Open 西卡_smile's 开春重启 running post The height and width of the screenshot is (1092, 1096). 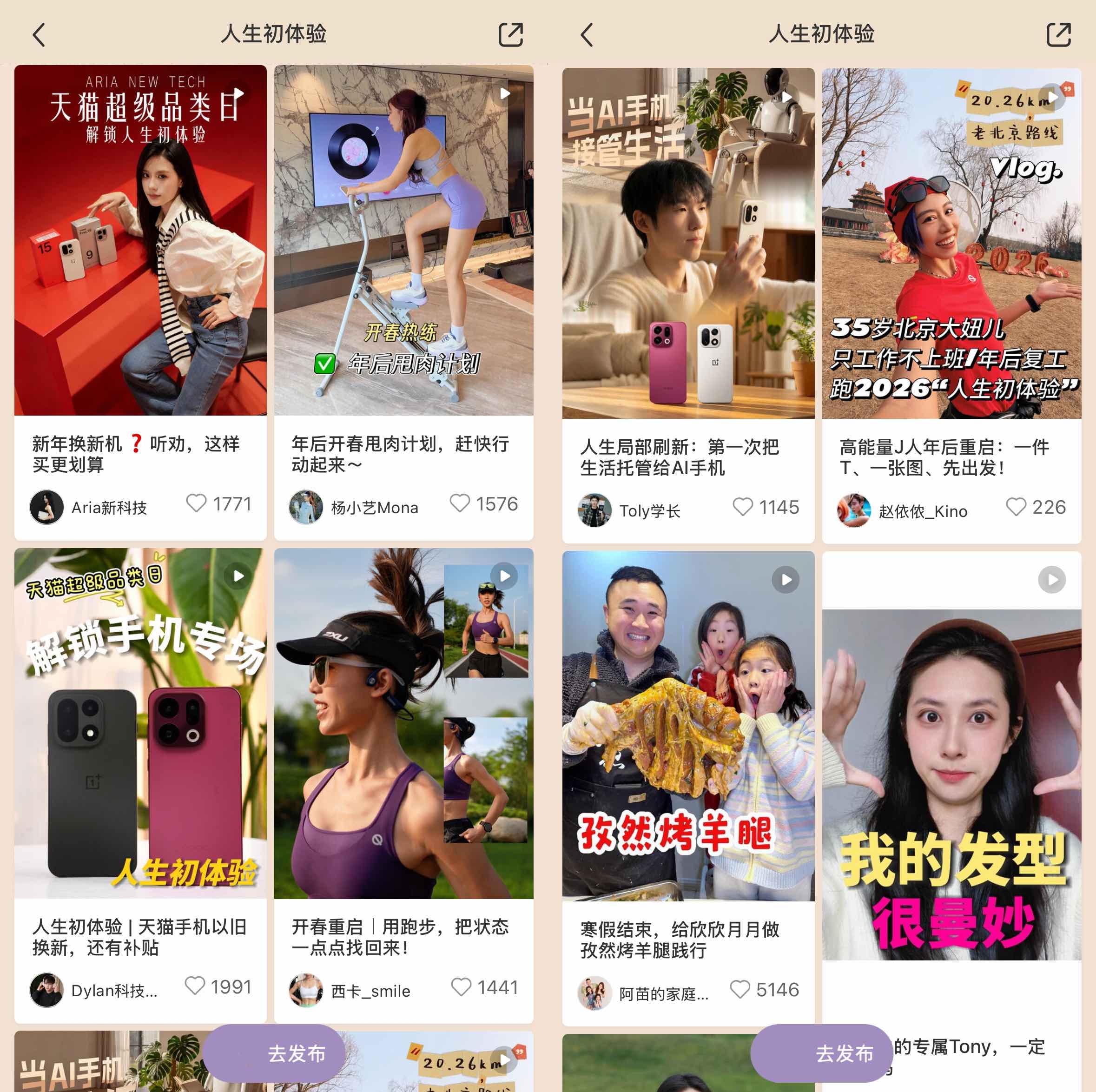(403, 723)
